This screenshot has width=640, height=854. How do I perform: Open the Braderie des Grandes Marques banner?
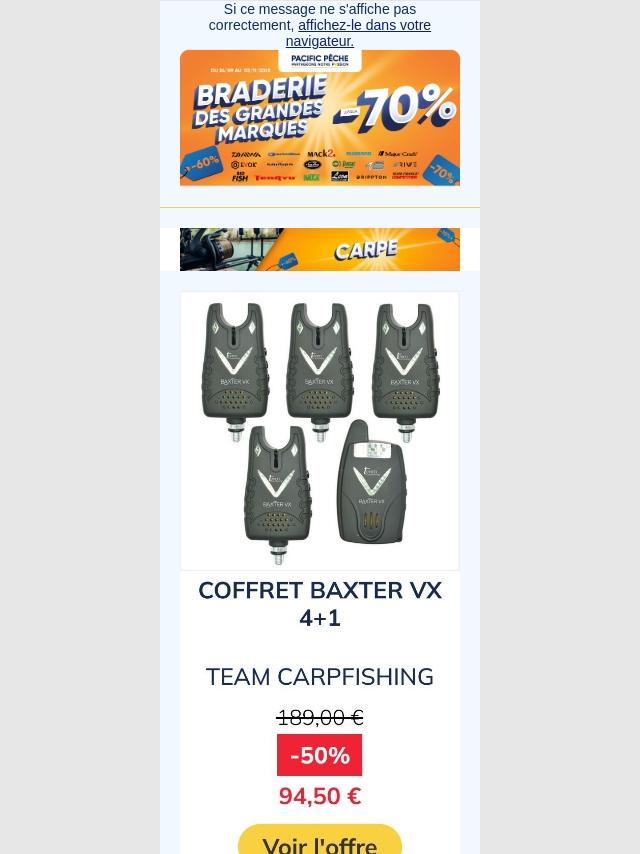[x=320, y=118]
